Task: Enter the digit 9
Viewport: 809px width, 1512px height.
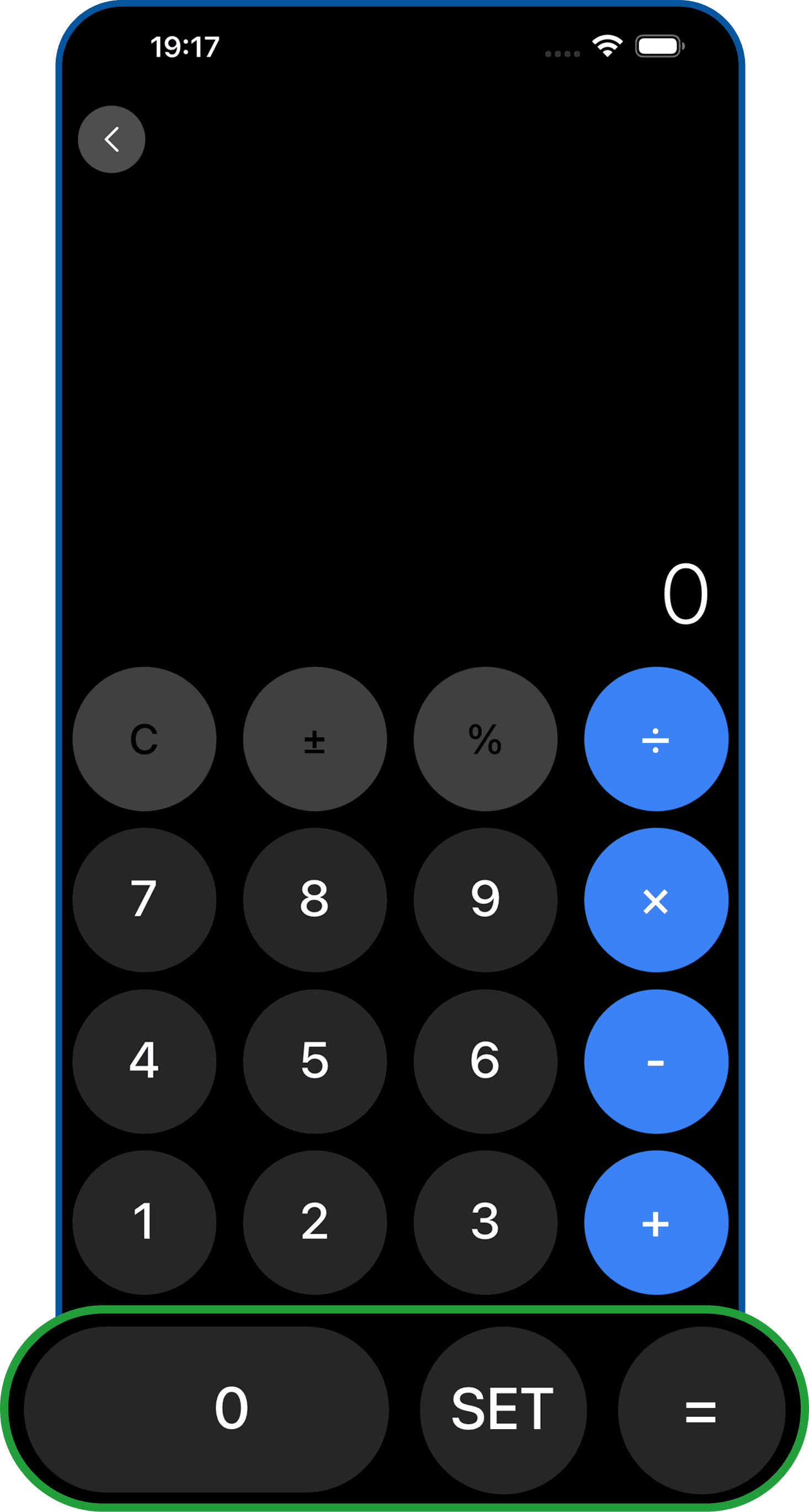Action: click(x=485, y=900)
